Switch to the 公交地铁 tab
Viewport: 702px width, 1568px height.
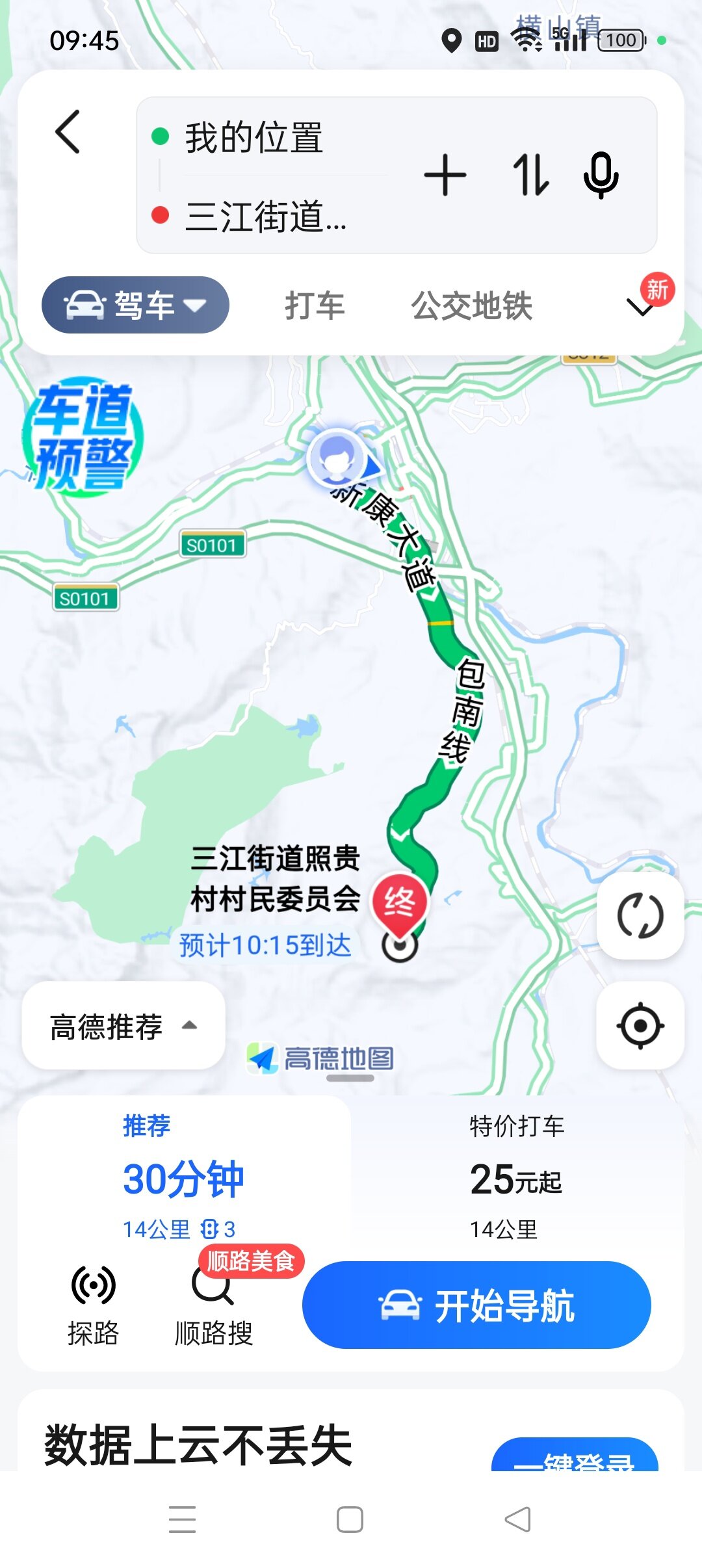click(472, 306)
